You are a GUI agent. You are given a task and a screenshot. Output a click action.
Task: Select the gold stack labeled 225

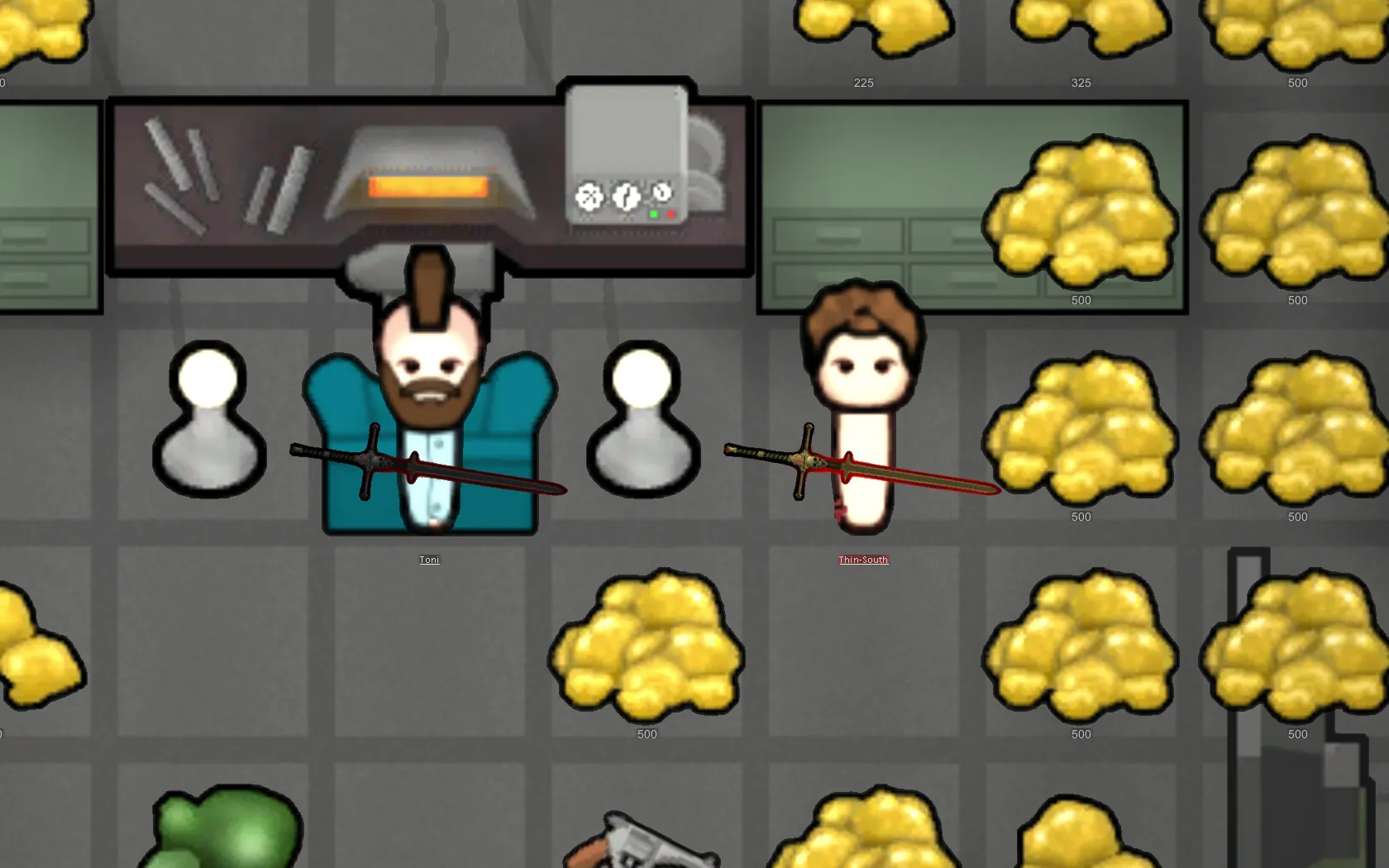(864, 29)
